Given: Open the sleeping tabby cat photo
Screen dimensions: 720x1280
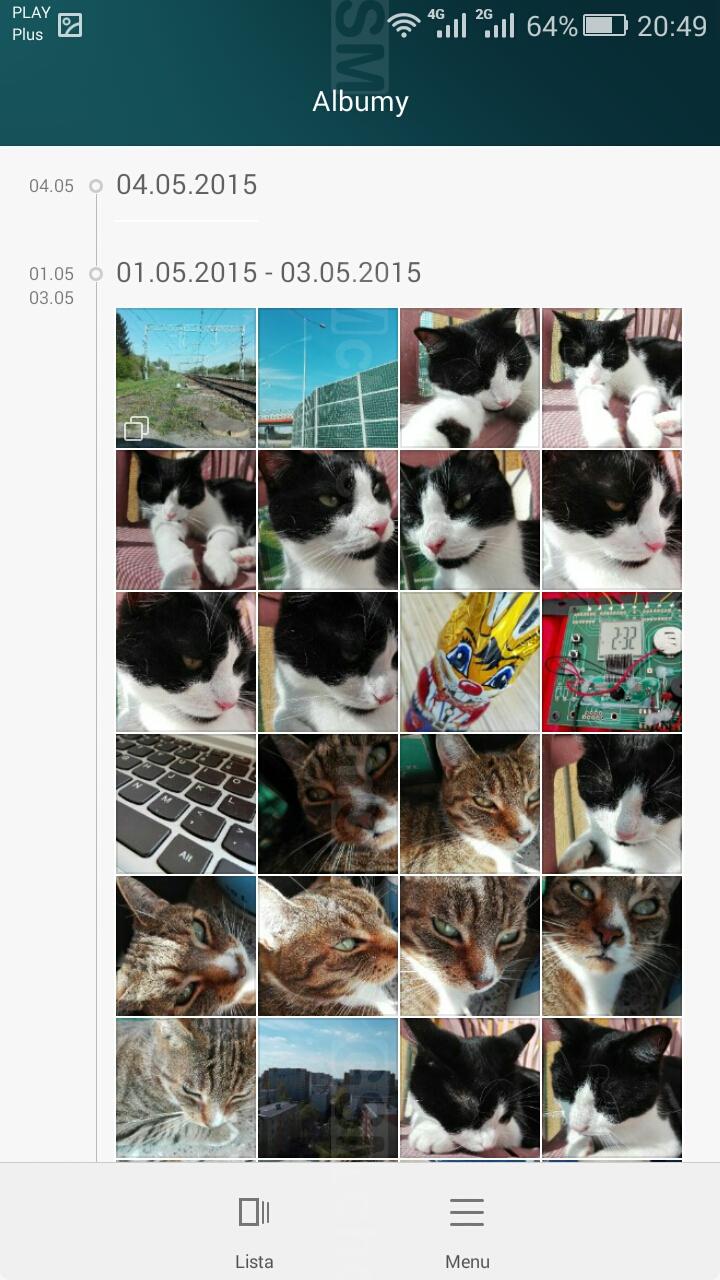Looking at the screenshot, I should pos(186,1087).
